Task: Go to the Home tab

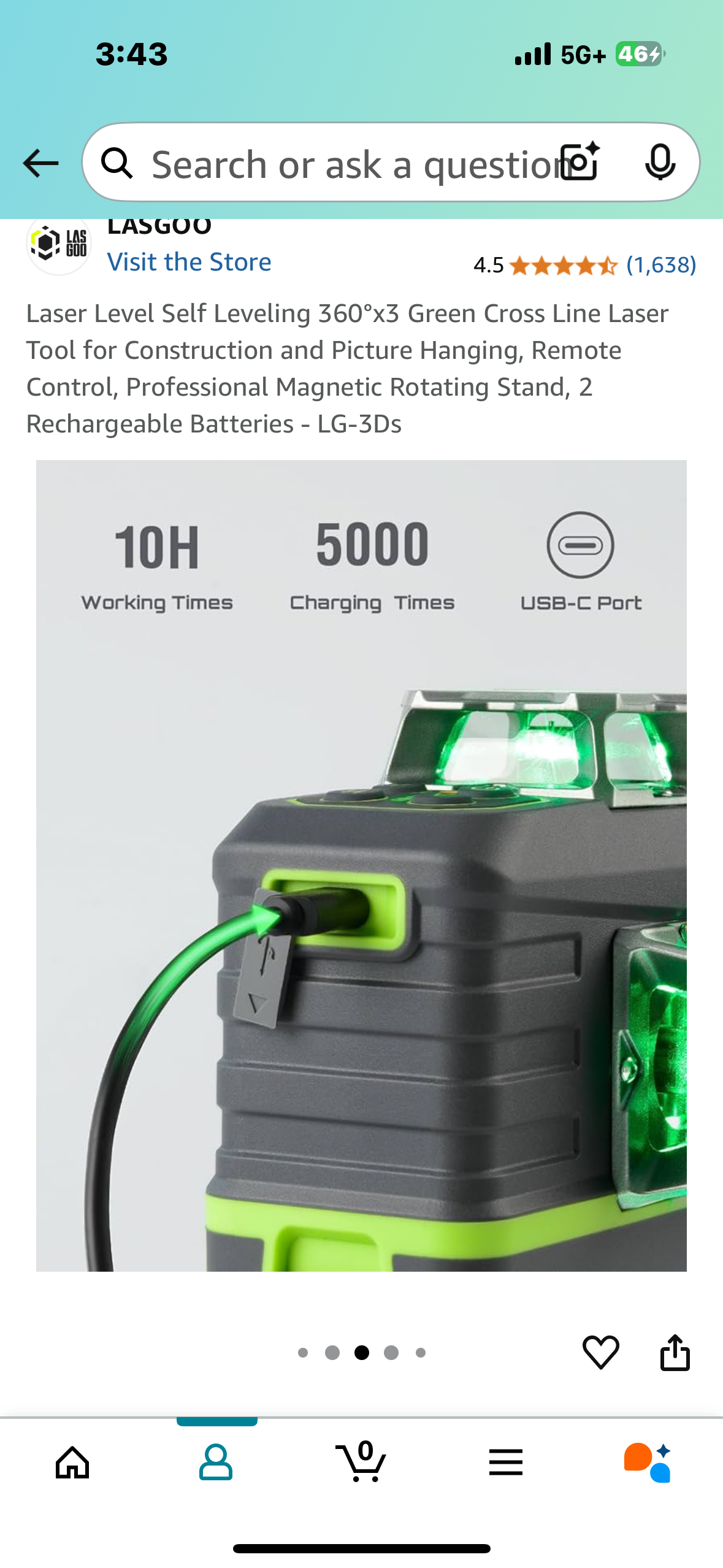Action: pyautogui.click(x=72, y=1462)
